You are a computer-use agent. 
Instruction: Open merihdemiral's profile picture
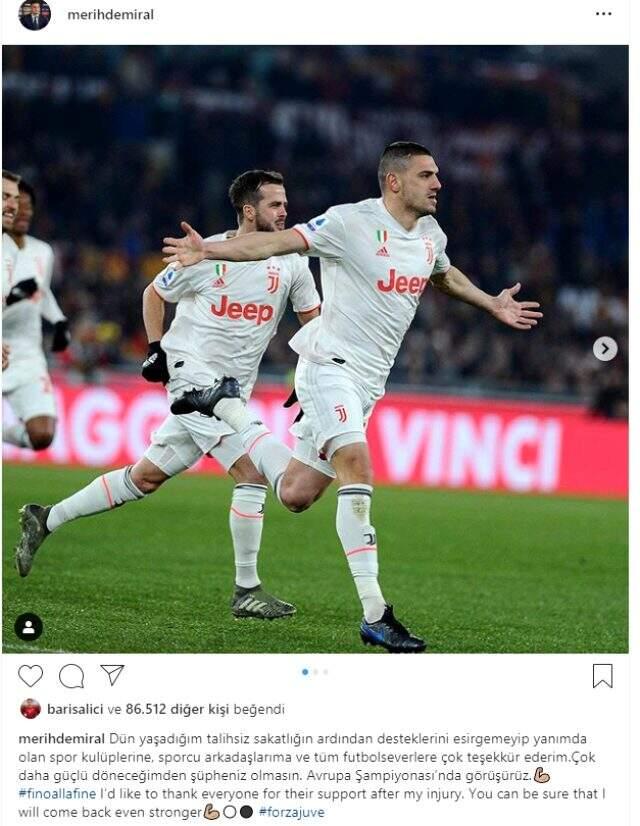[34, 15]
